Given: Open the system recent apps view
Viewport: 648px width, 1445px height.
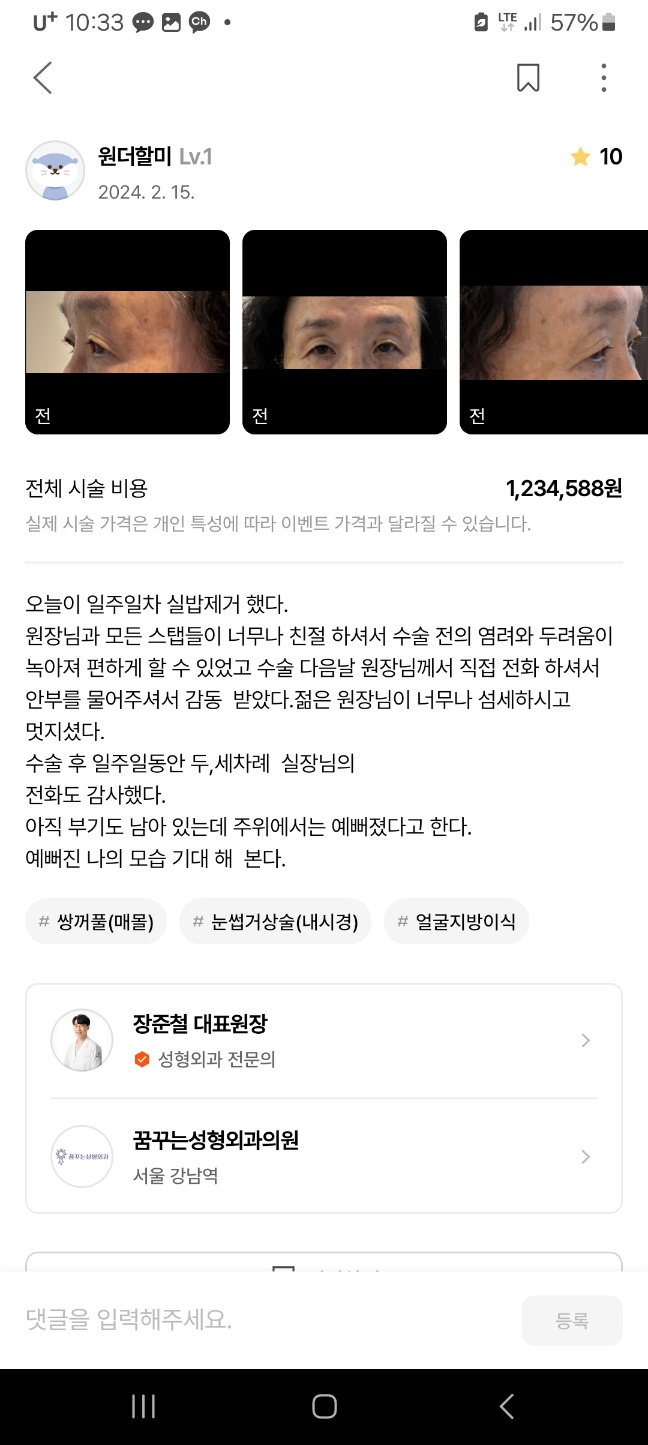Looking at the screenshot, I should (x=143, y=1407).
